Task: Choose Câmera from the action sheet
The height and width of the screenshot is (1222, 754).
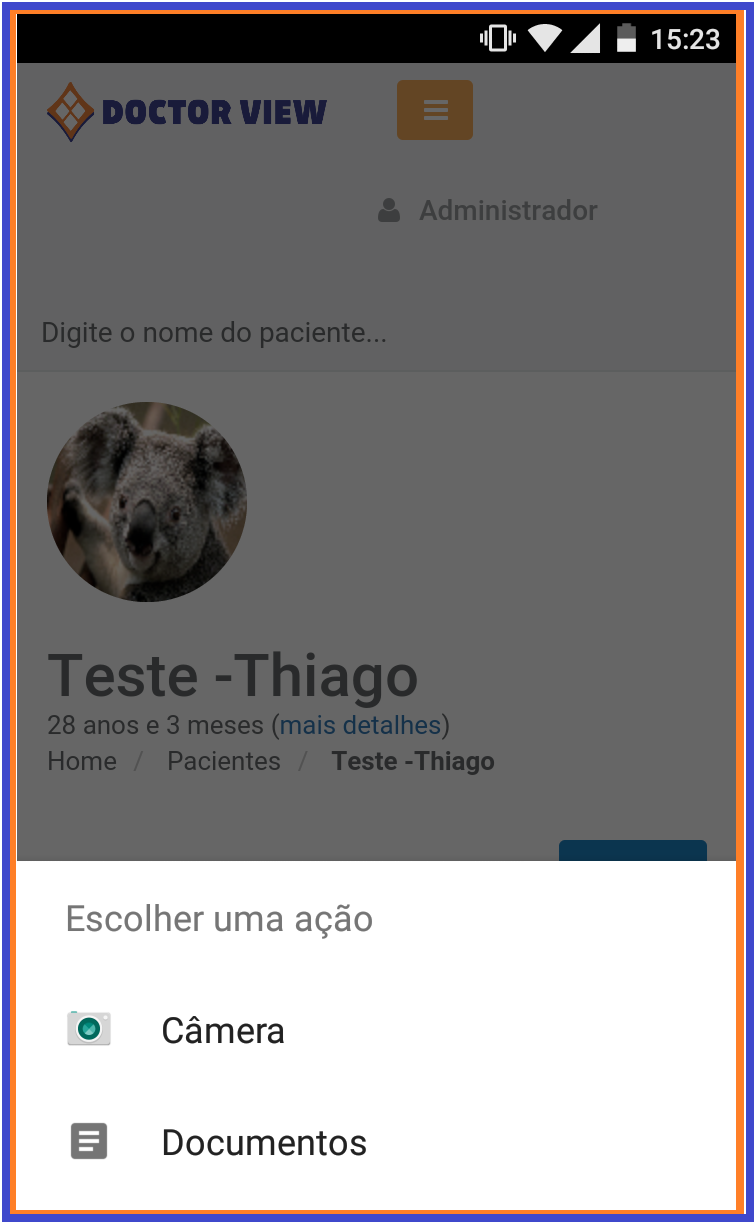Action: [x=222, y=1030]
